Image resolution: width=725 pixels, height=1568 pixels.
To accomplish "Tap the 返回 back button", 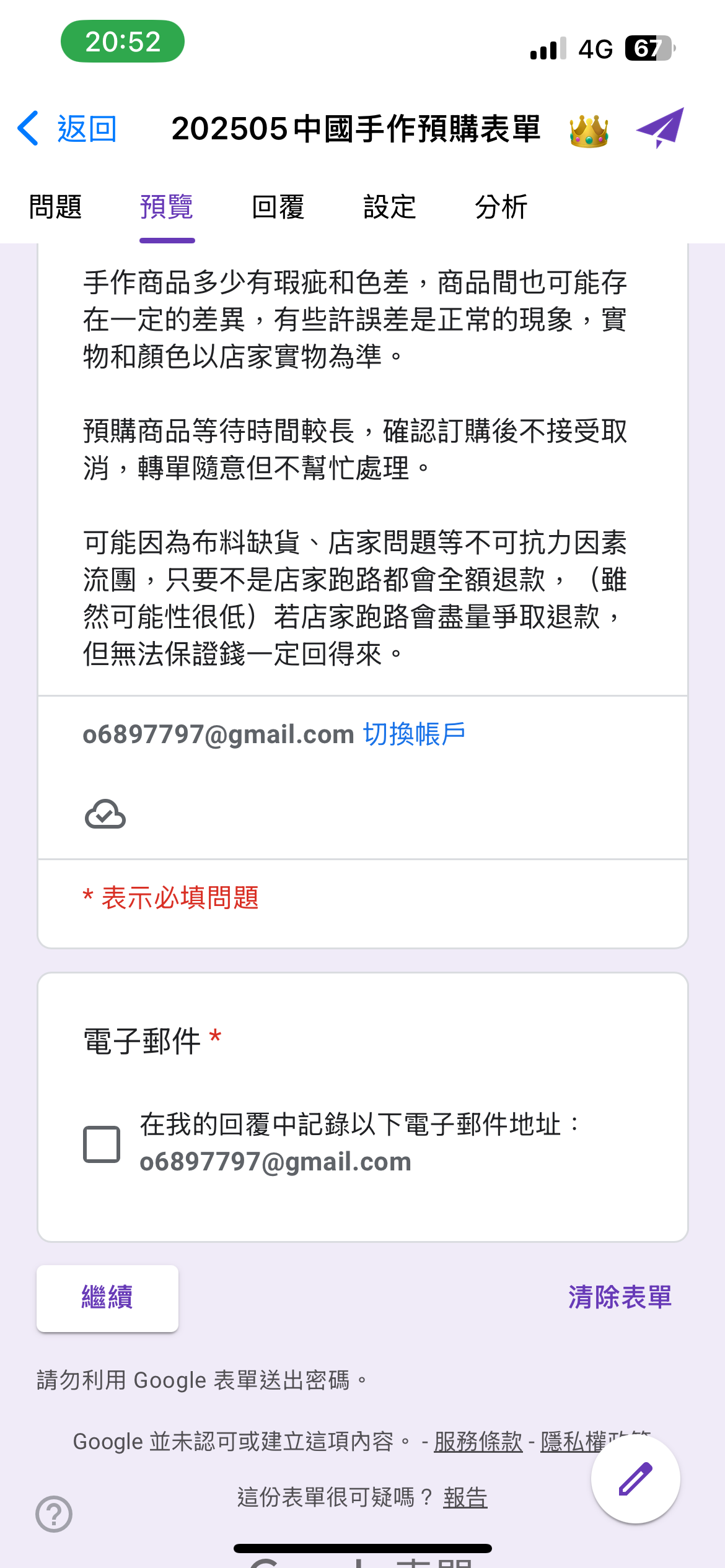I will [67, 129].
